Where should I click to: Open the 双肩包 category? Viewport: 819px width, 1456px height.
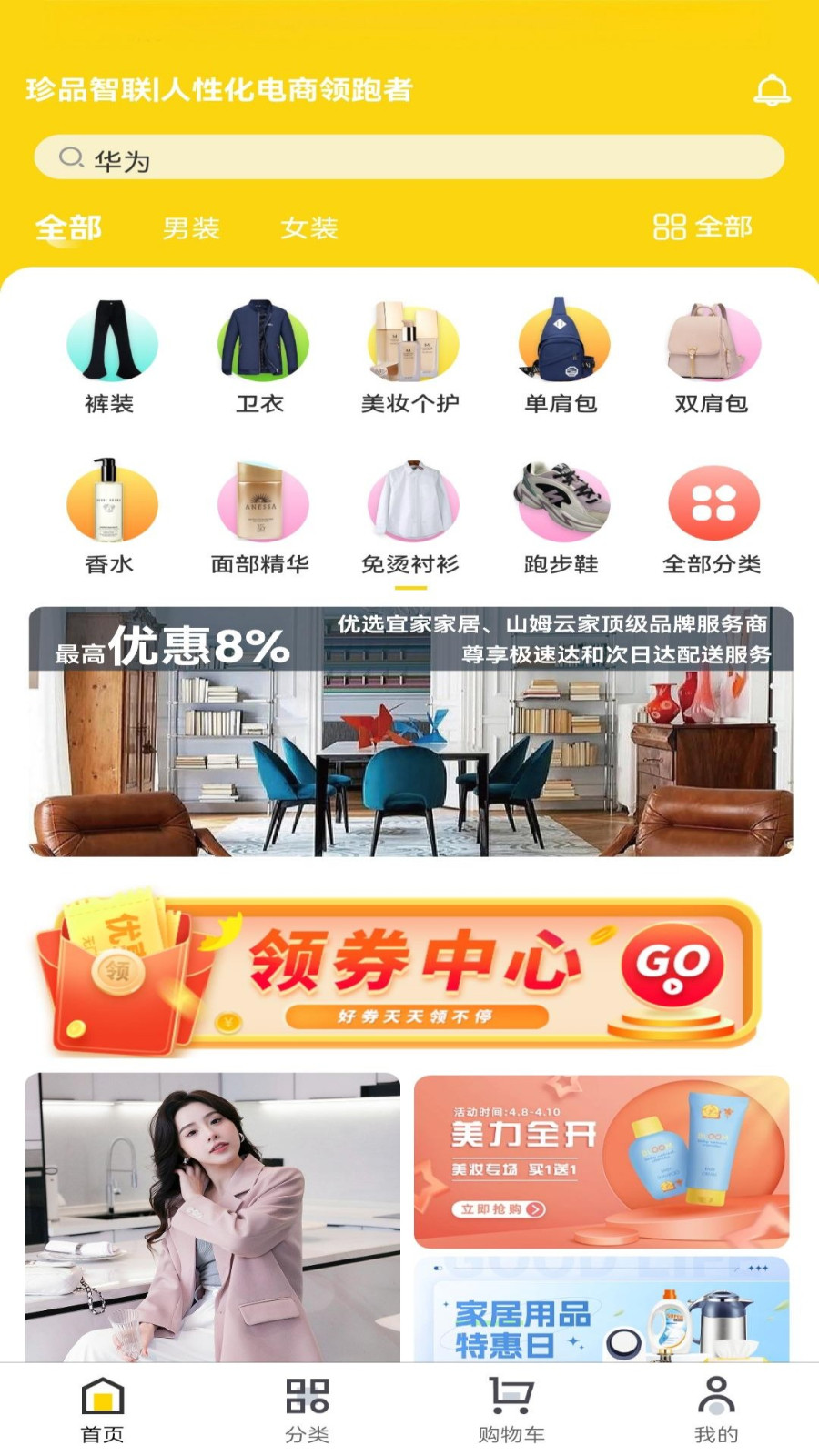tap(712, 357)
